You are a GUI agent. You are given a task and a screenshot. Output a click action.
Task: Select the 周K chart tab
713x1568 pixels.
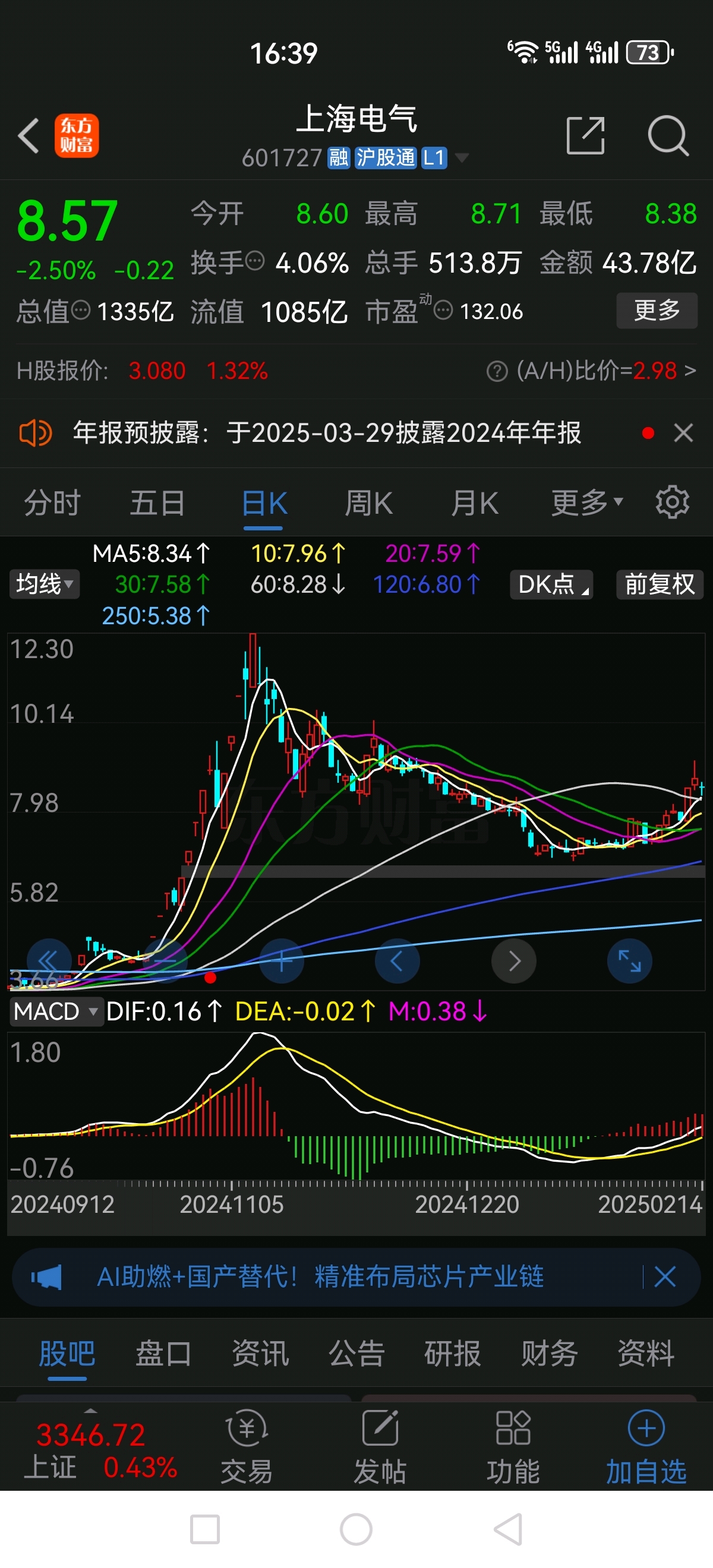click(x=369, y=504)
